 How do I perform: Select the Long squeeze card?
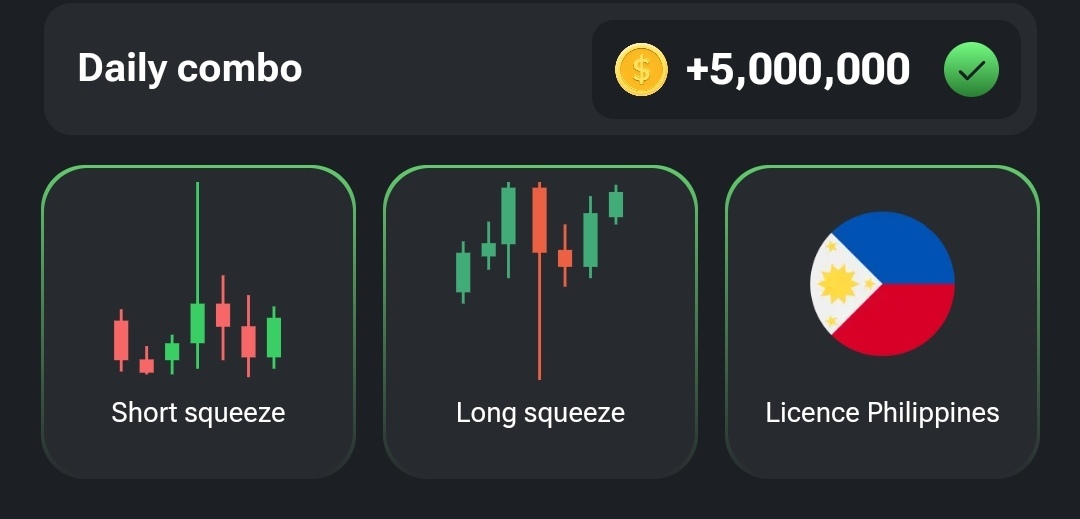(540, 321)
